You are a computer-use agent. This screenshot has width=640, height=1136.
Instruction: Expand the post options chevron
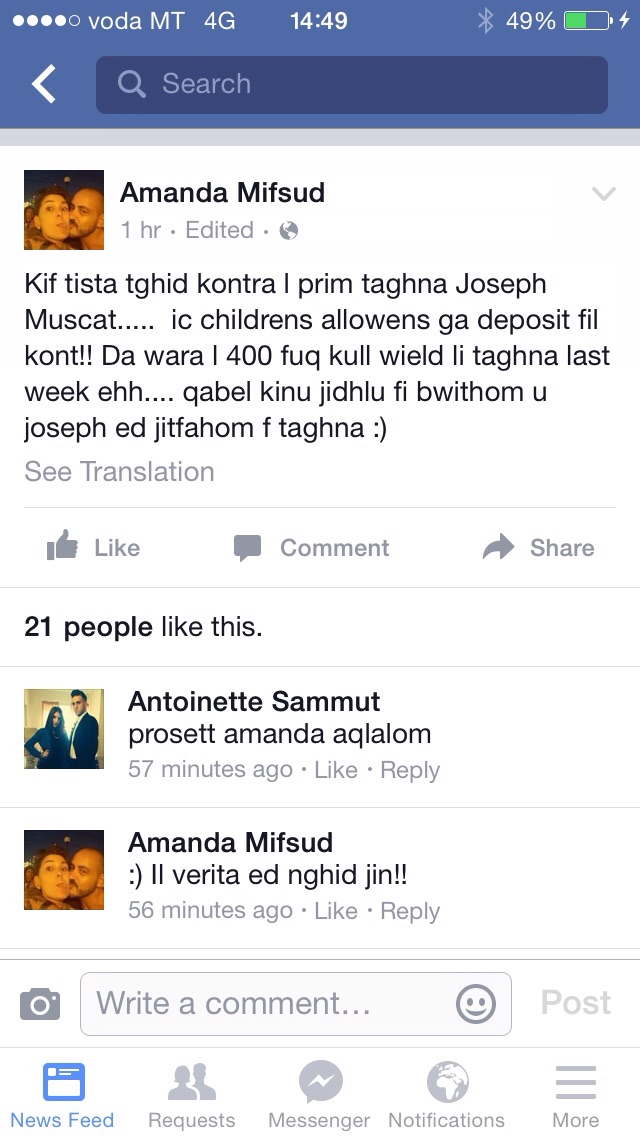(603, 194)
